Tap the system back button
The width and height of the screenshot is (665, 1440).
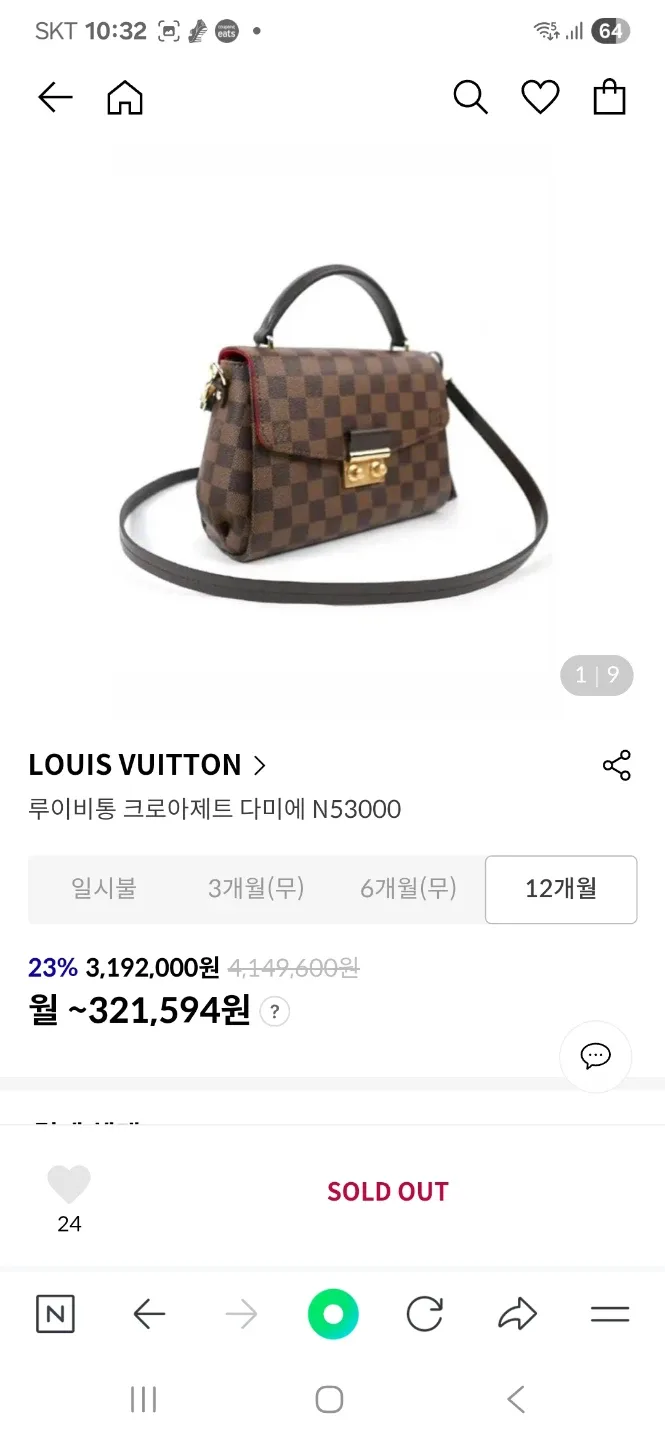pos(516,1399)
